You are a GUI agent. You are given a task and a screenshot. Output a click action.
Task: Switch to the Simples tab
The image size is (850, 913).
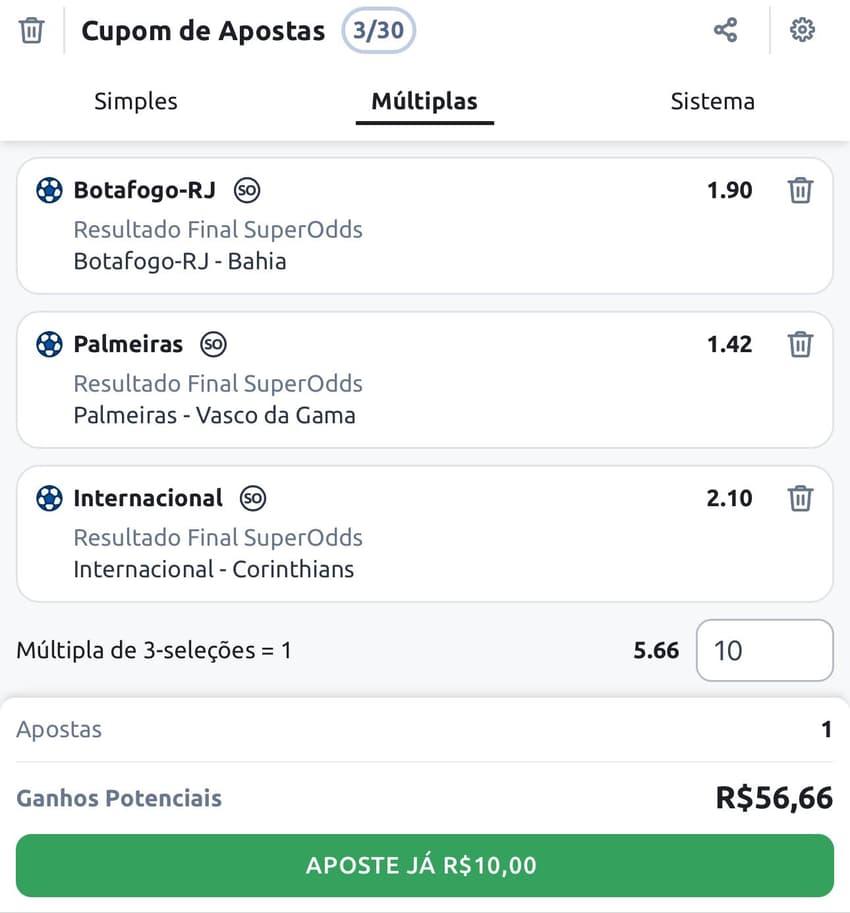pos(135,101)
